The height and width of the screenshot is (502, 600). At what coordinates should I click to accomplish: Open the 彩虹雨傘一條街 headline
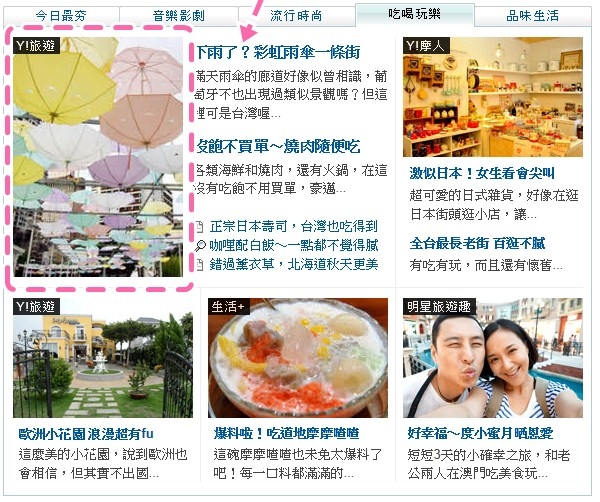tap(278, 52)
